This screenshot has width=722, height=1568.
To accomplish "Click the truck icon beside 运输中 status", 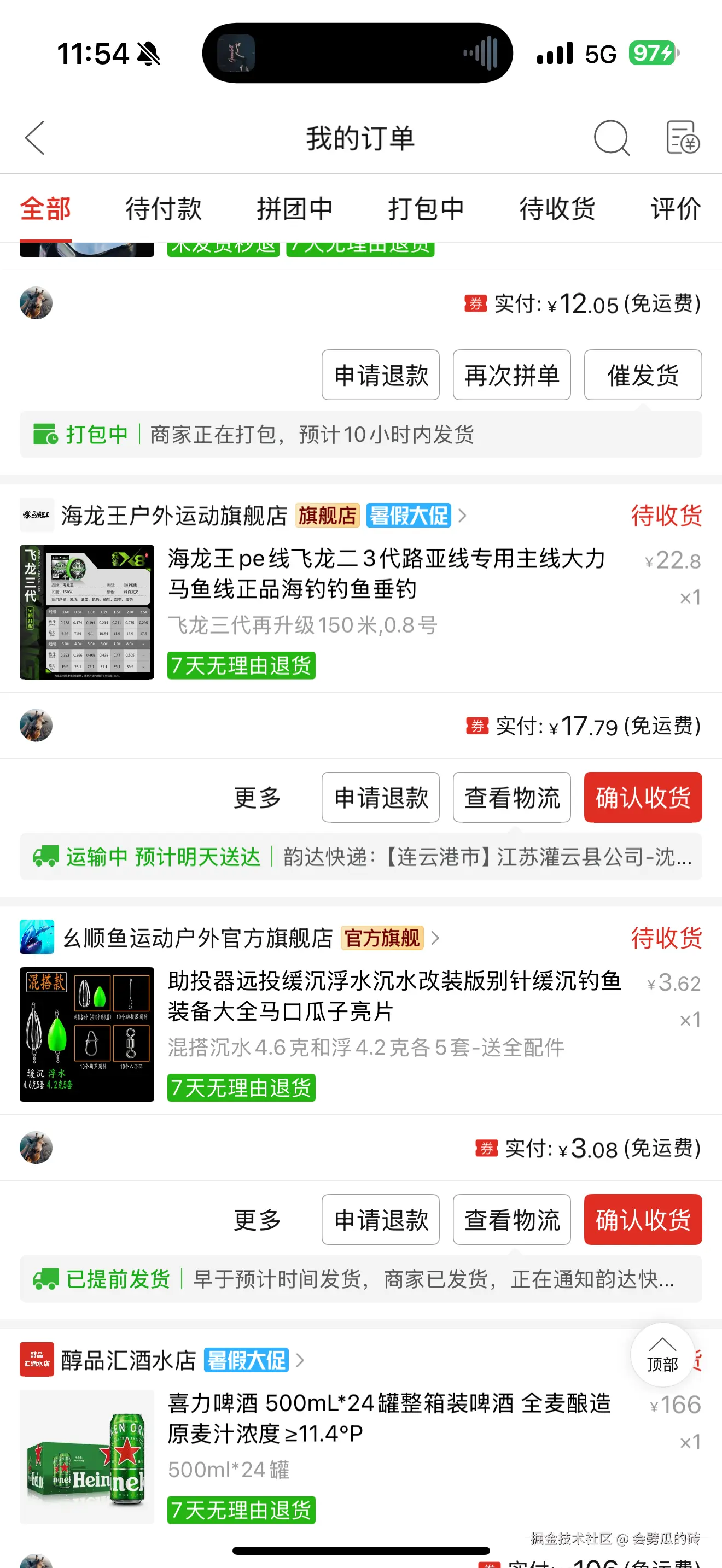I will click(44, 857).
